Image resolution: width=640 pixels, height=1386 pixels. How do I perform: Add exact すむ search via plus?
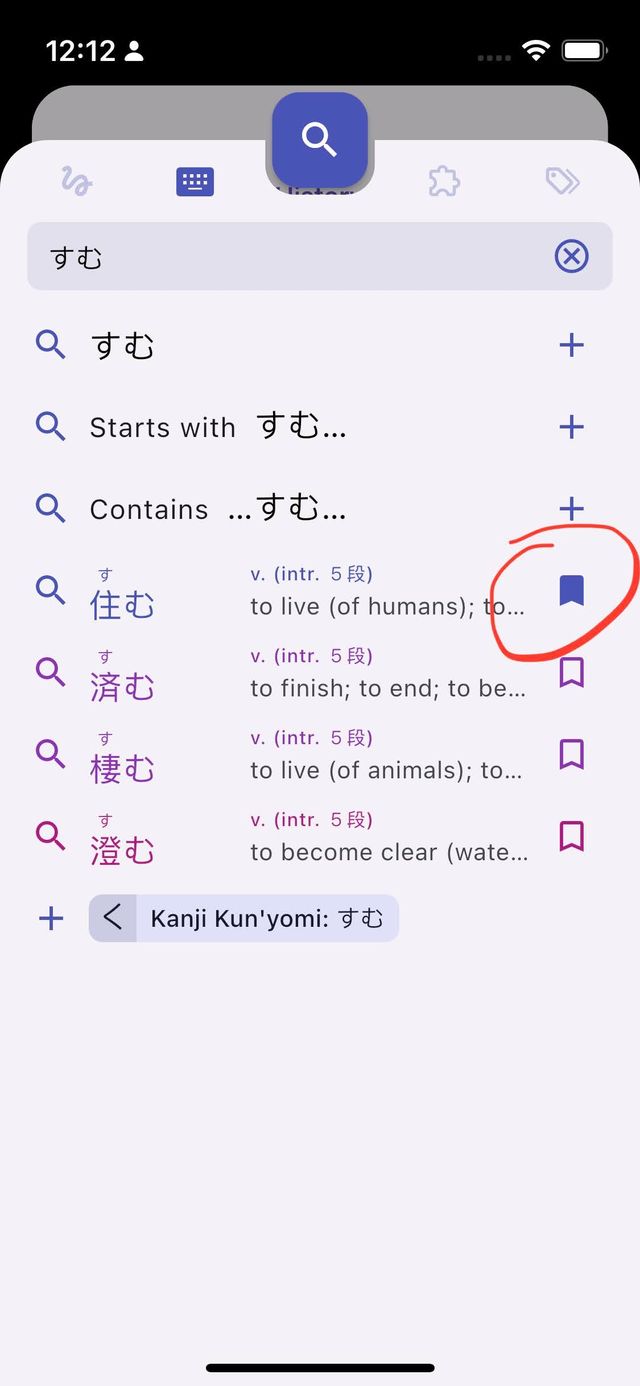571,345
